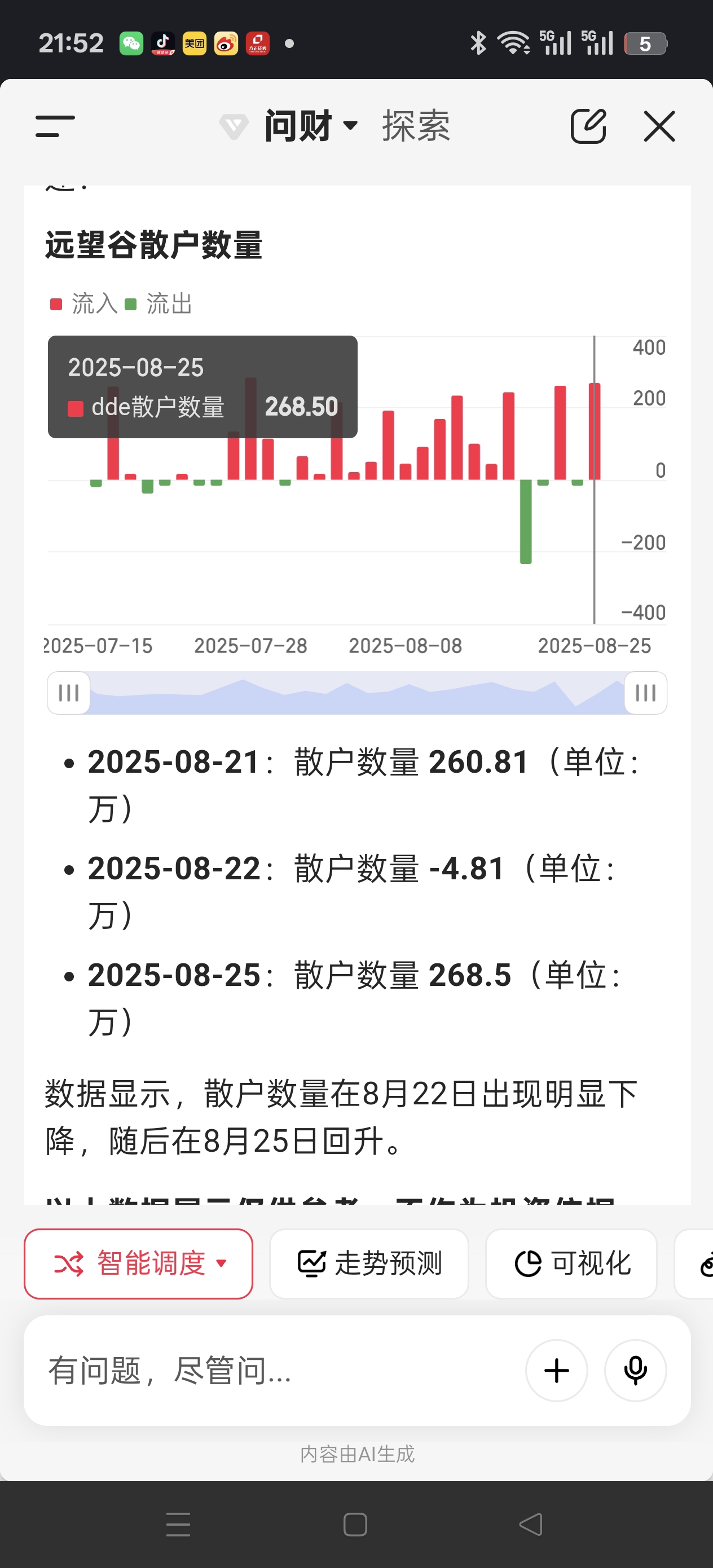Focus the 有问题，尽管问 input field
713x1568 pixels.
point(274,1371)
